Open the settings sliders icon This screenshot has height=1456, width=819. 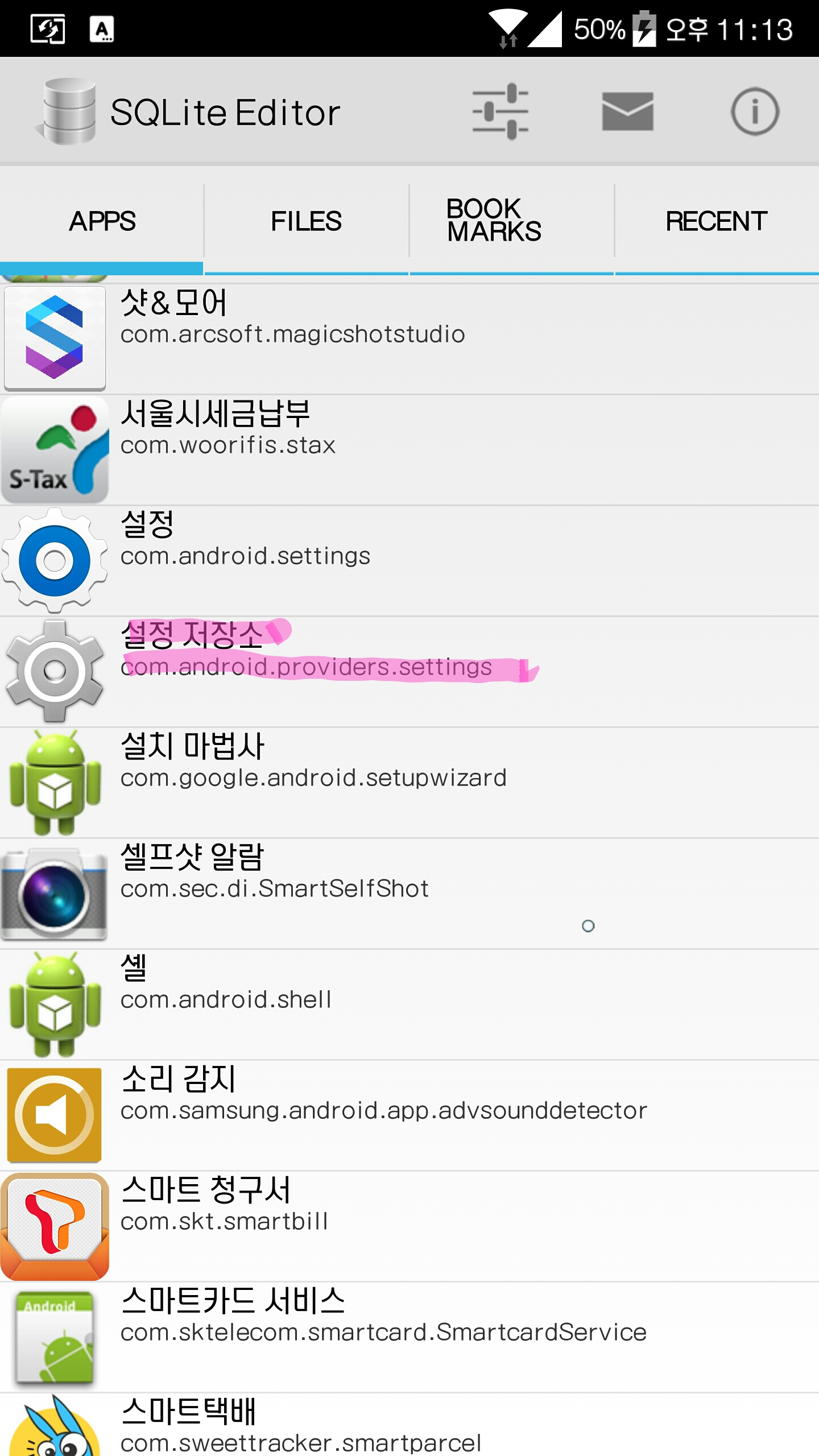(500, 111)
